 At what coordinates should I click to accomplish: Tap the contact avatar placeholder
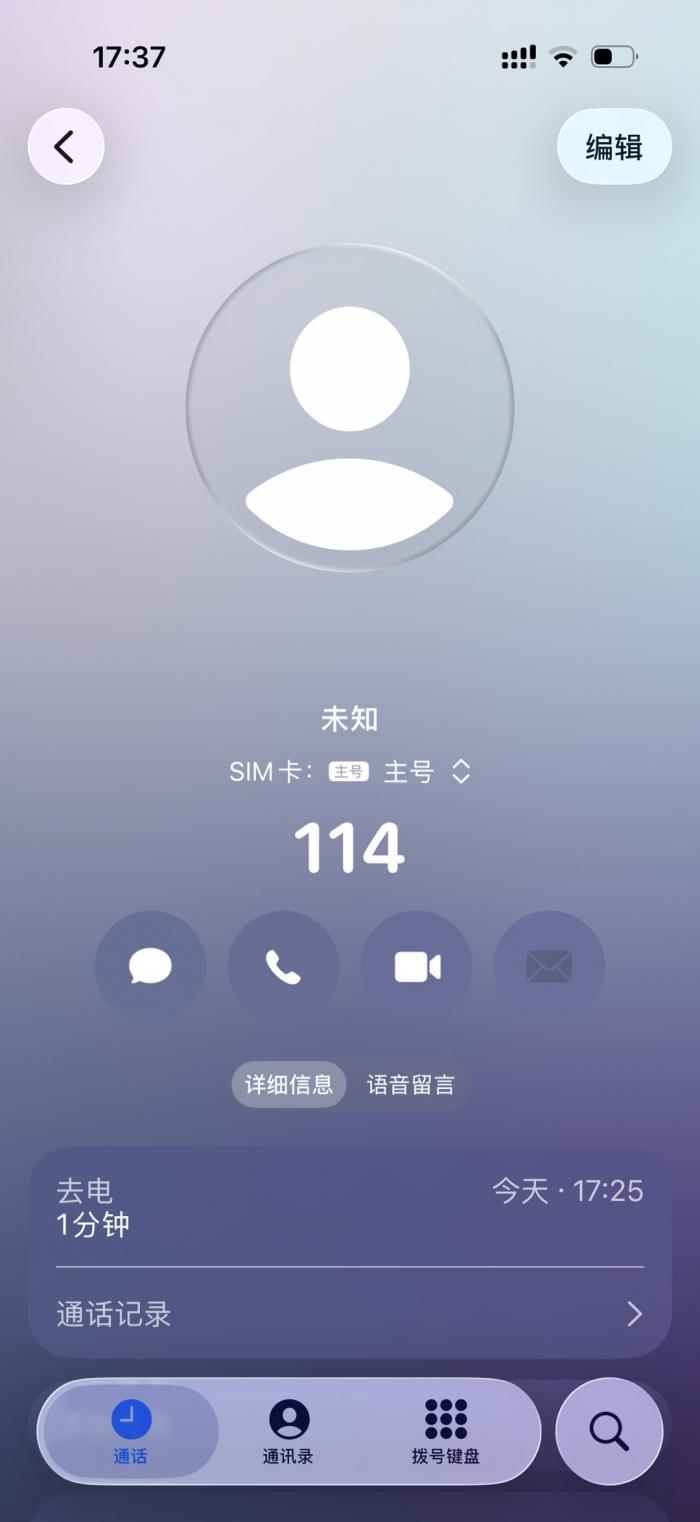pyautogui.click(x=350, y=407)
